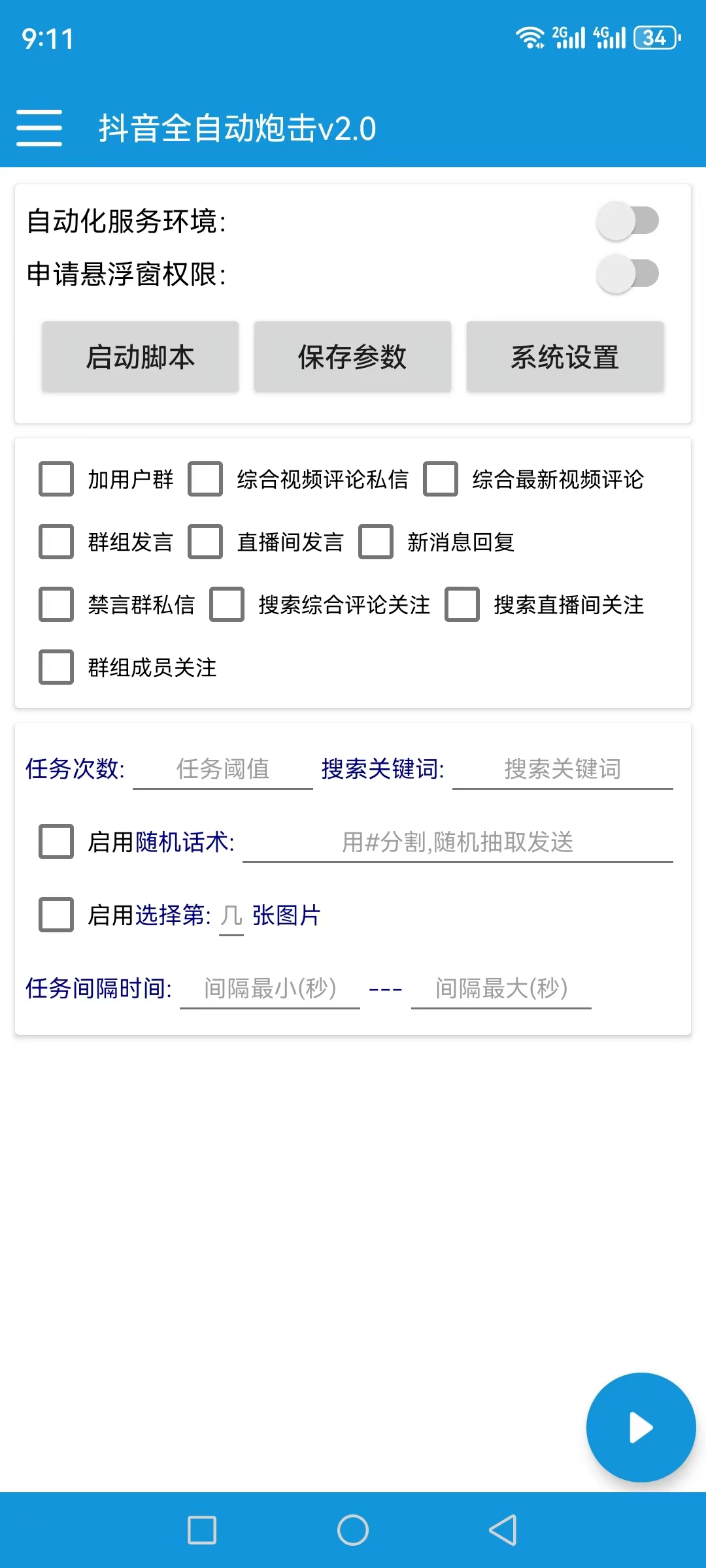Screen dimensions: 706x1568
Task: Toggle the 自动化服务环境 switch
Action: coord(628,221)
